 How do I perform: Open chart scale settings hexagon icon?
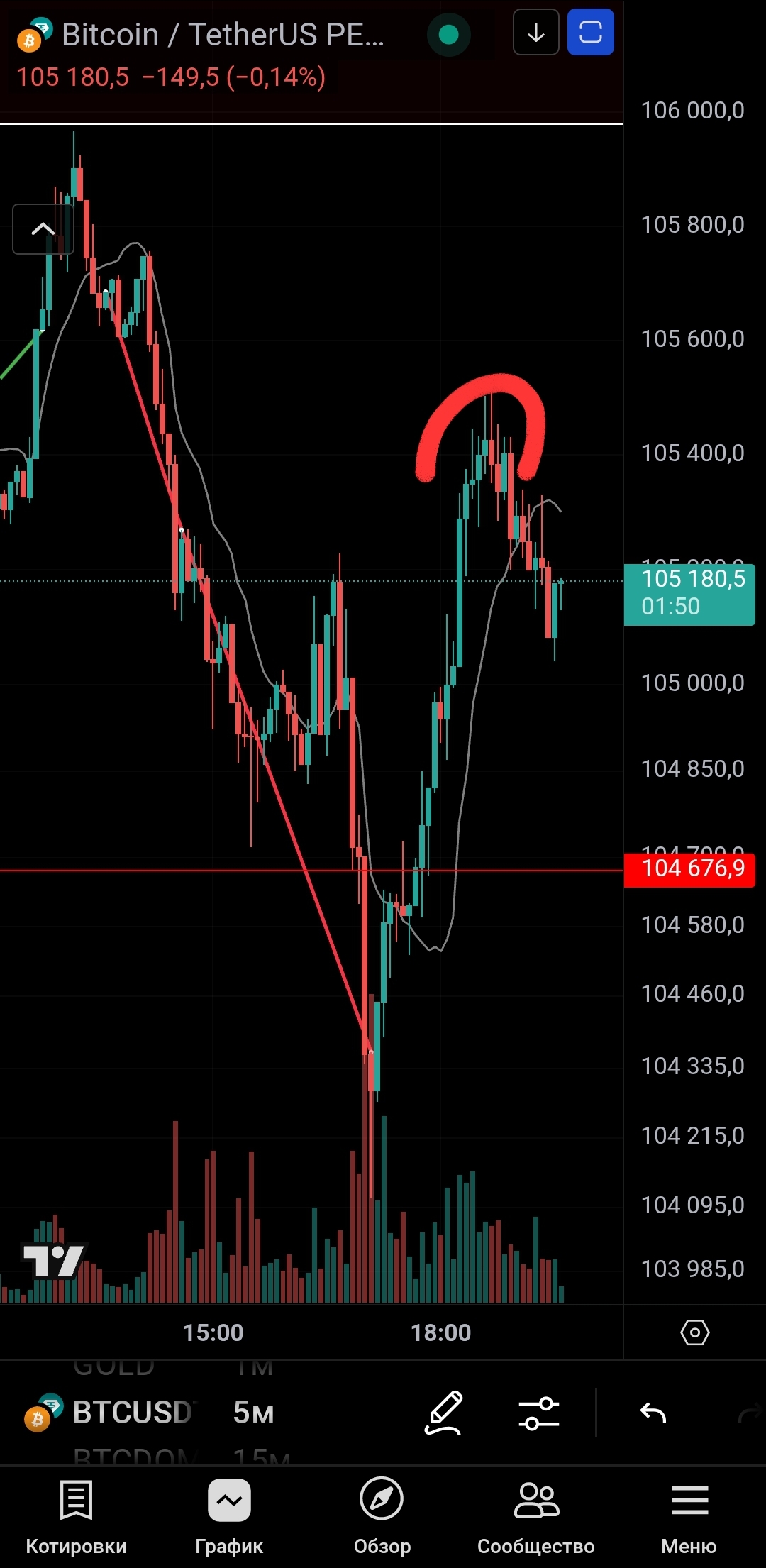pos(694,1332)
